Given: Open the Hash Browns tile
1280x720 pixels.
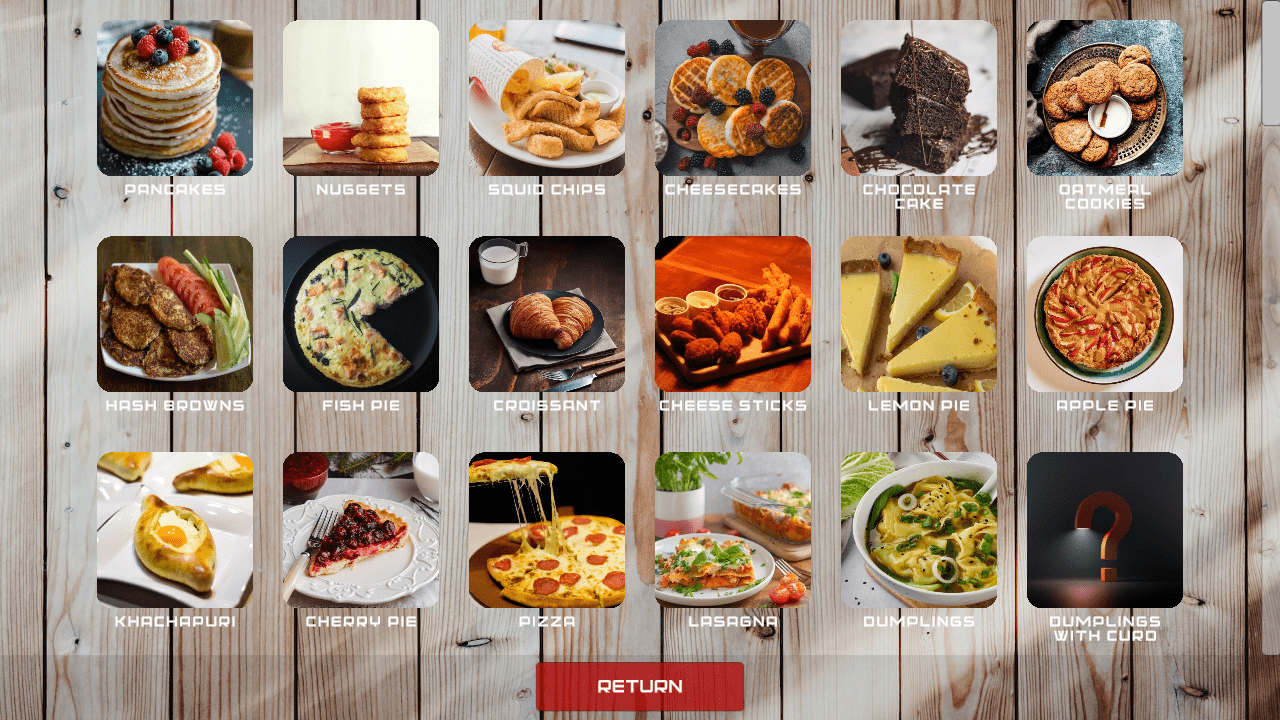Looking at the screenshot, I should point(175,314).
